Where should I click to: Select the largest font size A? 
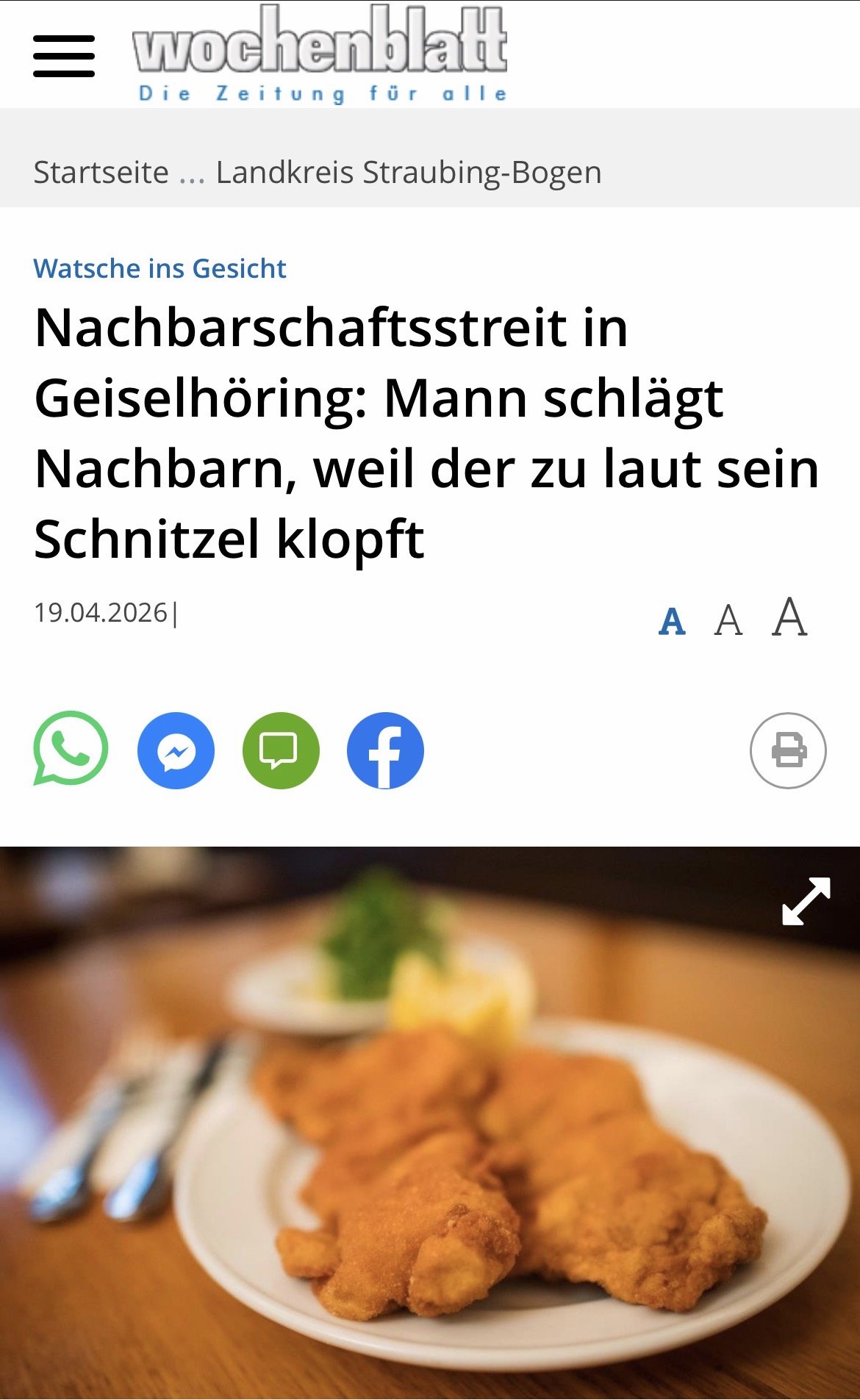pos(790,617)
